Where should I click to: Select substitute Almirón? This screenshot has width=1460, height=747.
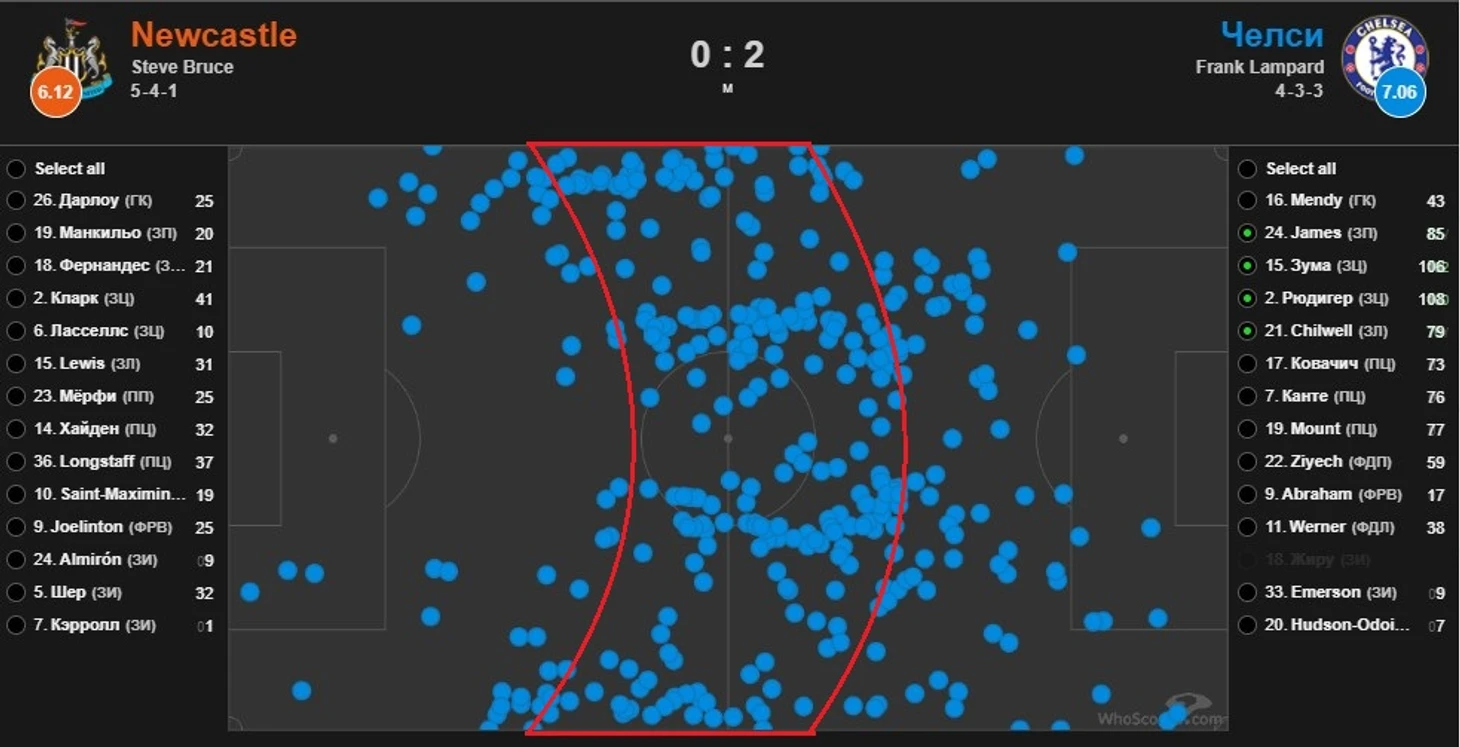[x=16, y=560]
